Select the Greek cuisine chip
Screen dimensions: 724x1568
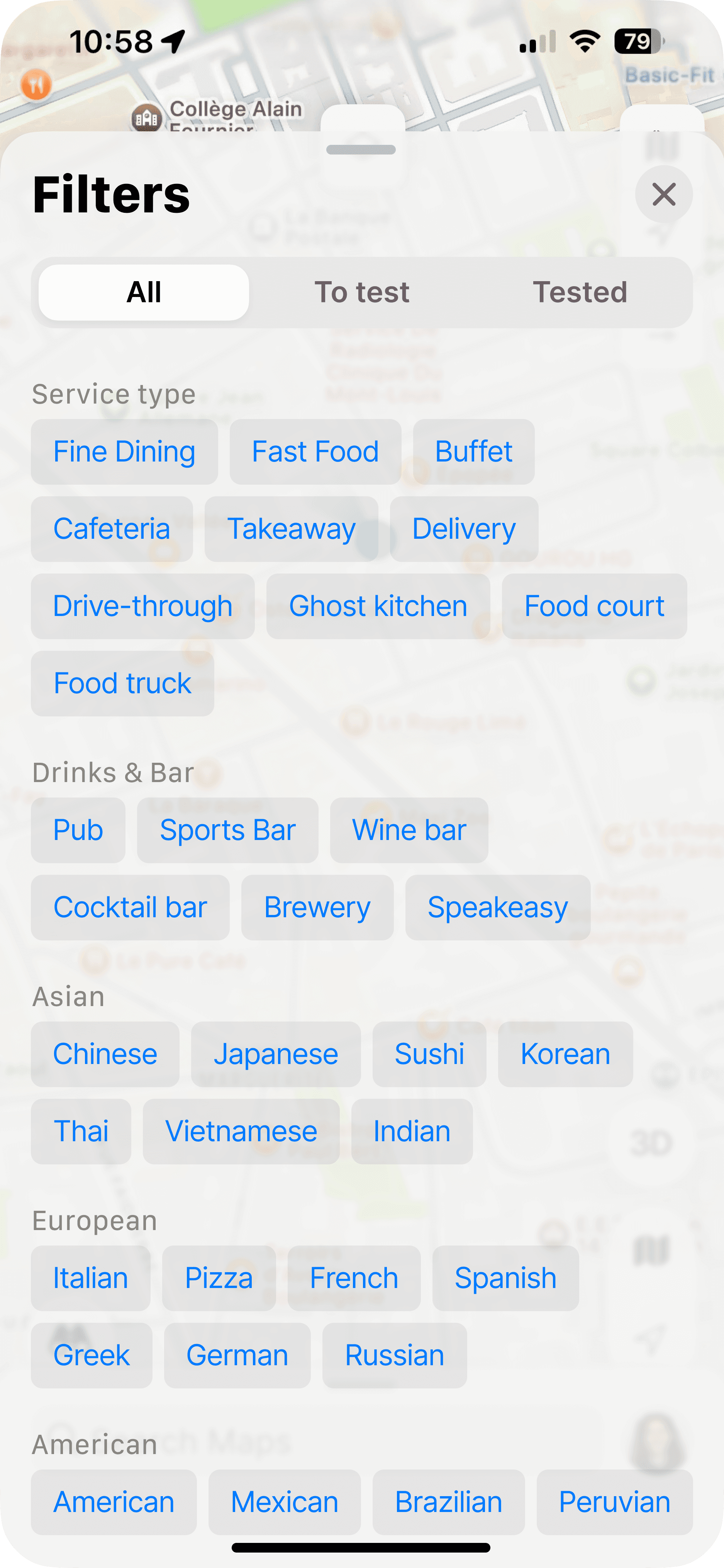pos(91,1356)
